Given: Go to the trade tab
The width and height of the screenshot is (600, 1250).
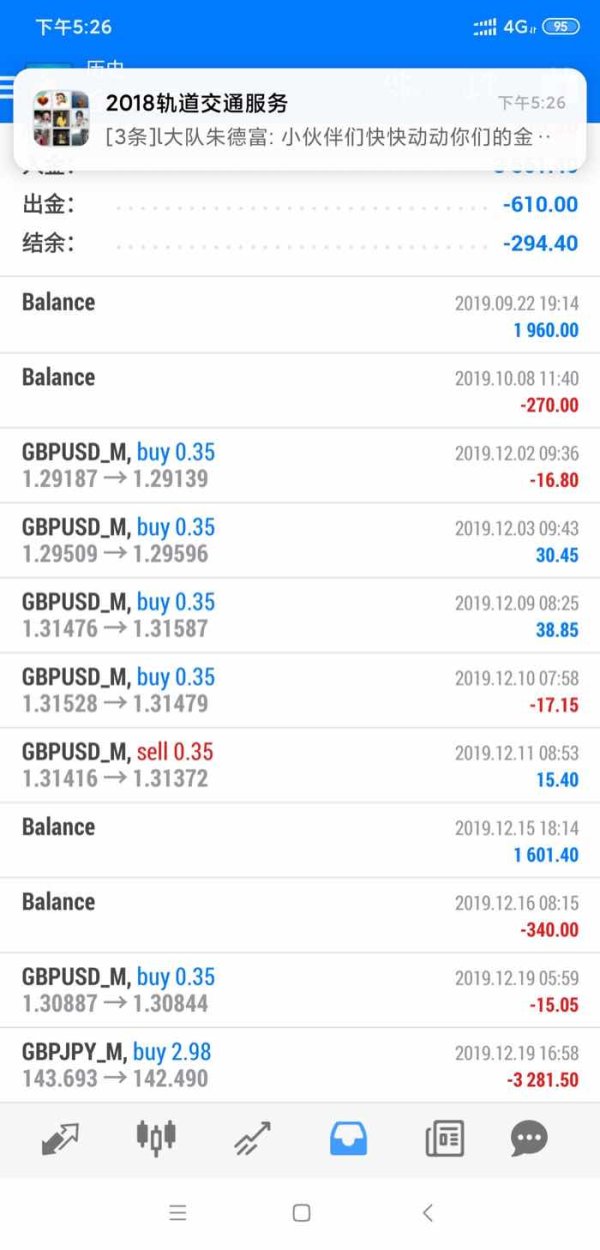Looking at the screenshot, I should 252,1138.
